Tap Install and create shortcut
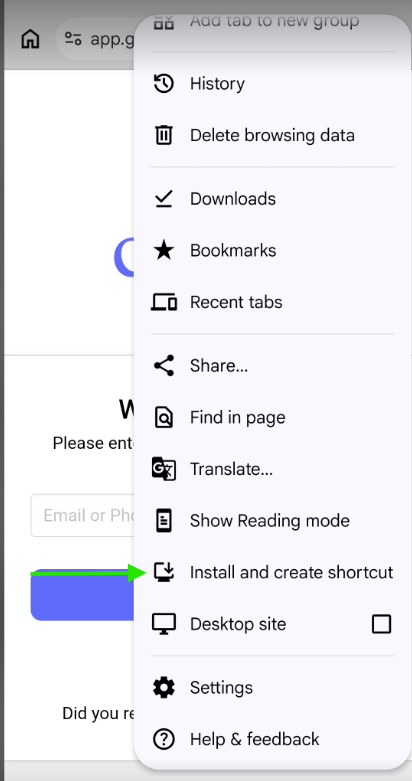 point(273,573)
